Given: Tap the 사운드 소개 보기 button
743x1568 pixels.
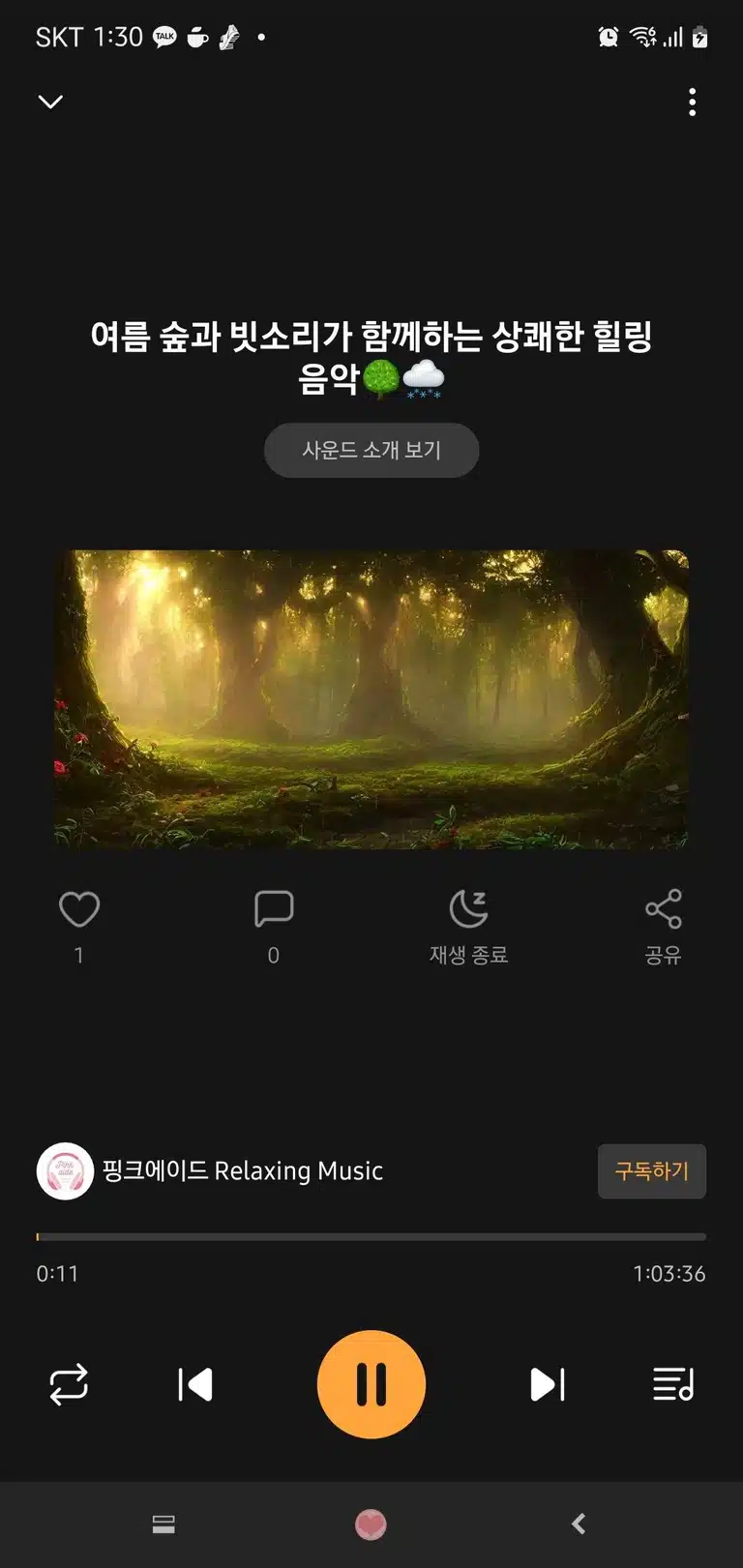Looking at the screenshot, I should pos(371,450).
